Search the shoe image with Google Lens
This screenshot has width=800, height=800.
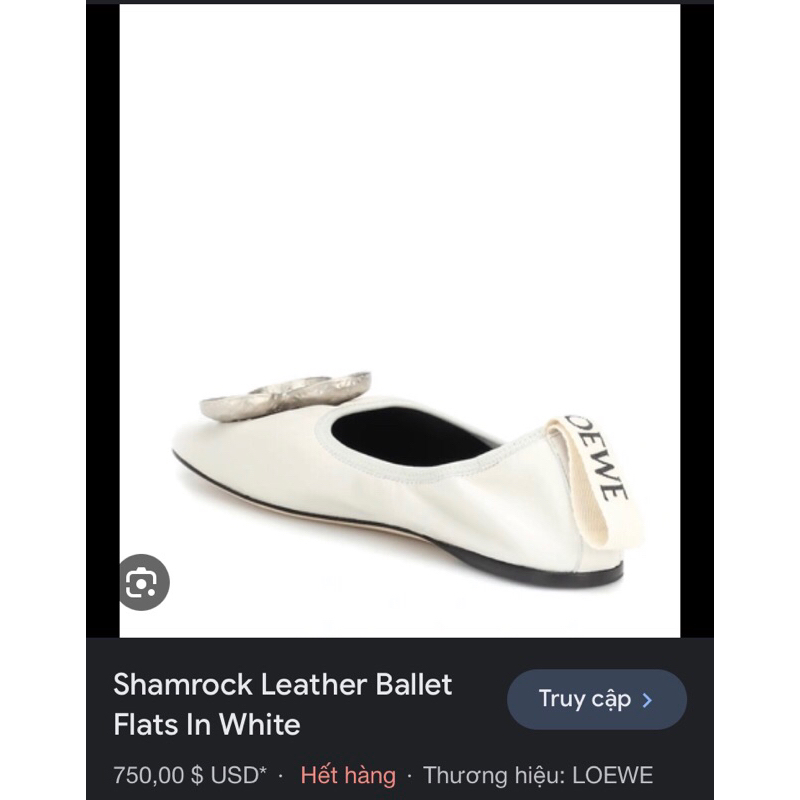pos(143,582)
